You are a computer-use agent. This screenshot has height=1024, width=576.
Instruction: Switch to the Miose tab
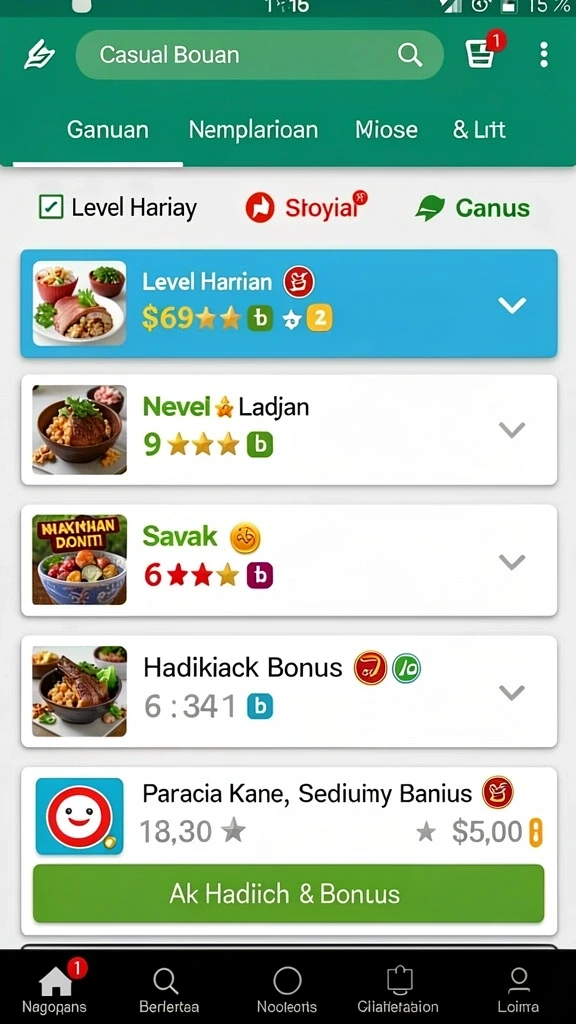386,129
